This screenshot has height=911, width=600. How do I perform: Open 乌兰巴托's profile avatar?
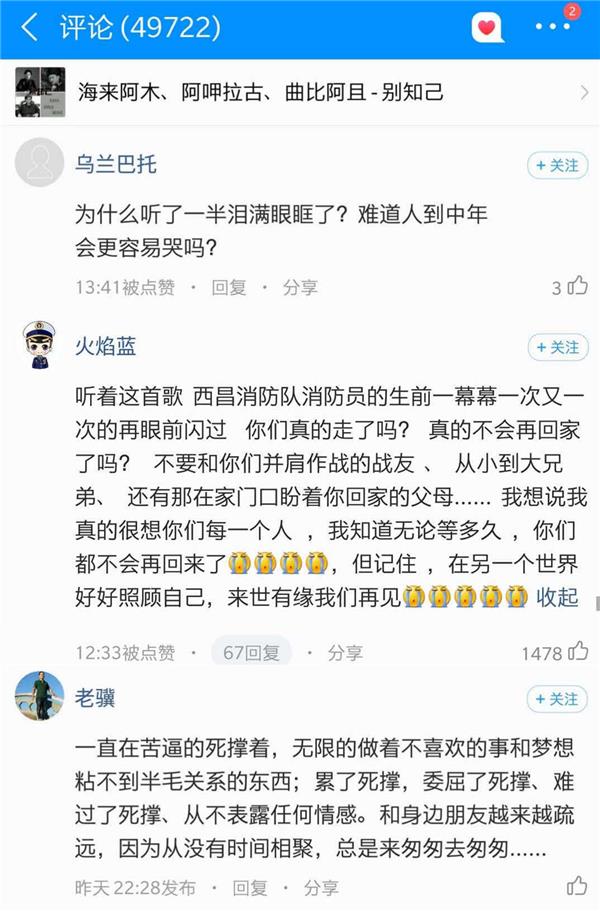pos(40,164)
